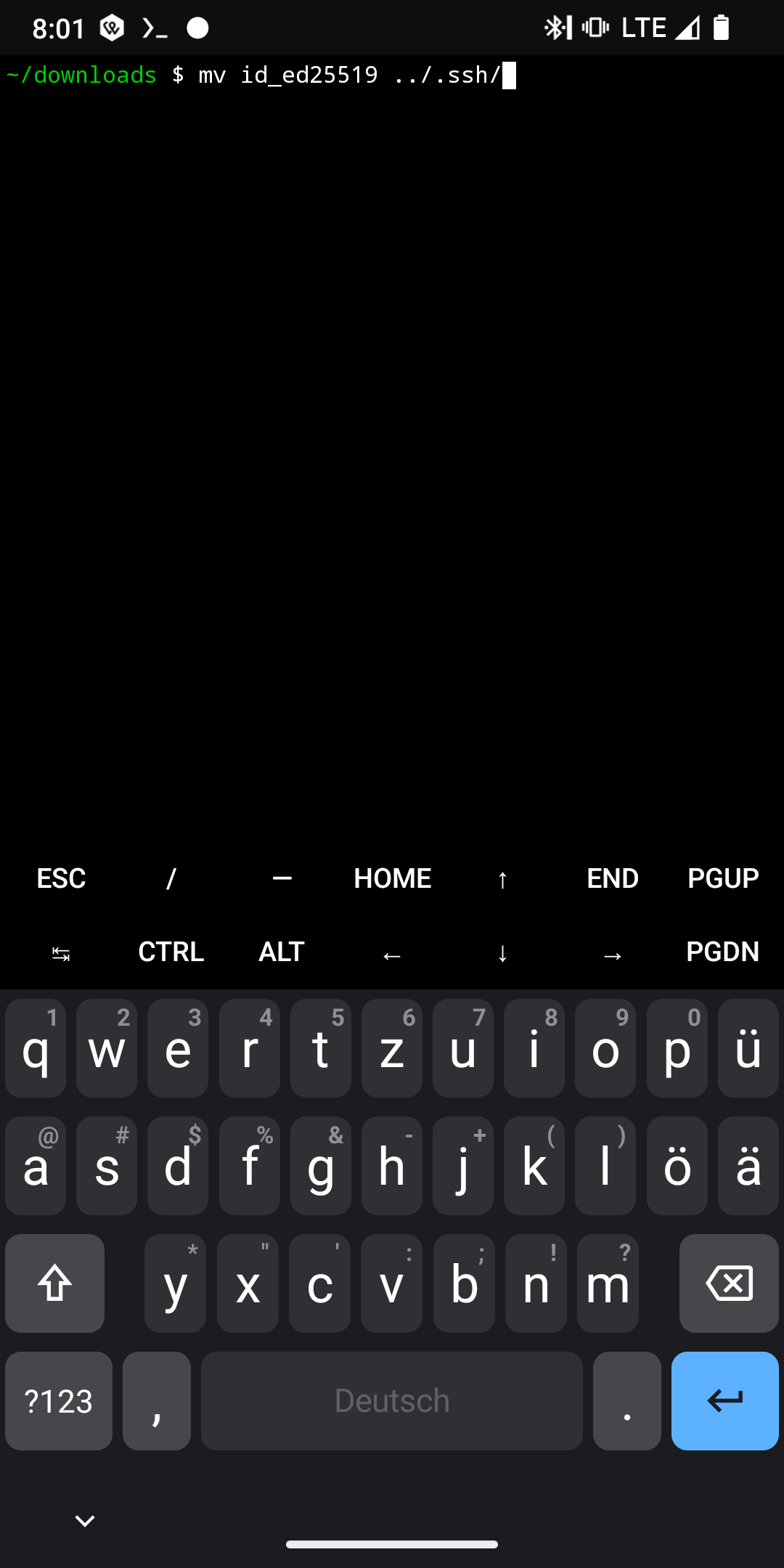This screenshot has height=1568, width=784.
Task: Delete last character with backspace
Action: pyautogui.click(x=729, y=1283)
